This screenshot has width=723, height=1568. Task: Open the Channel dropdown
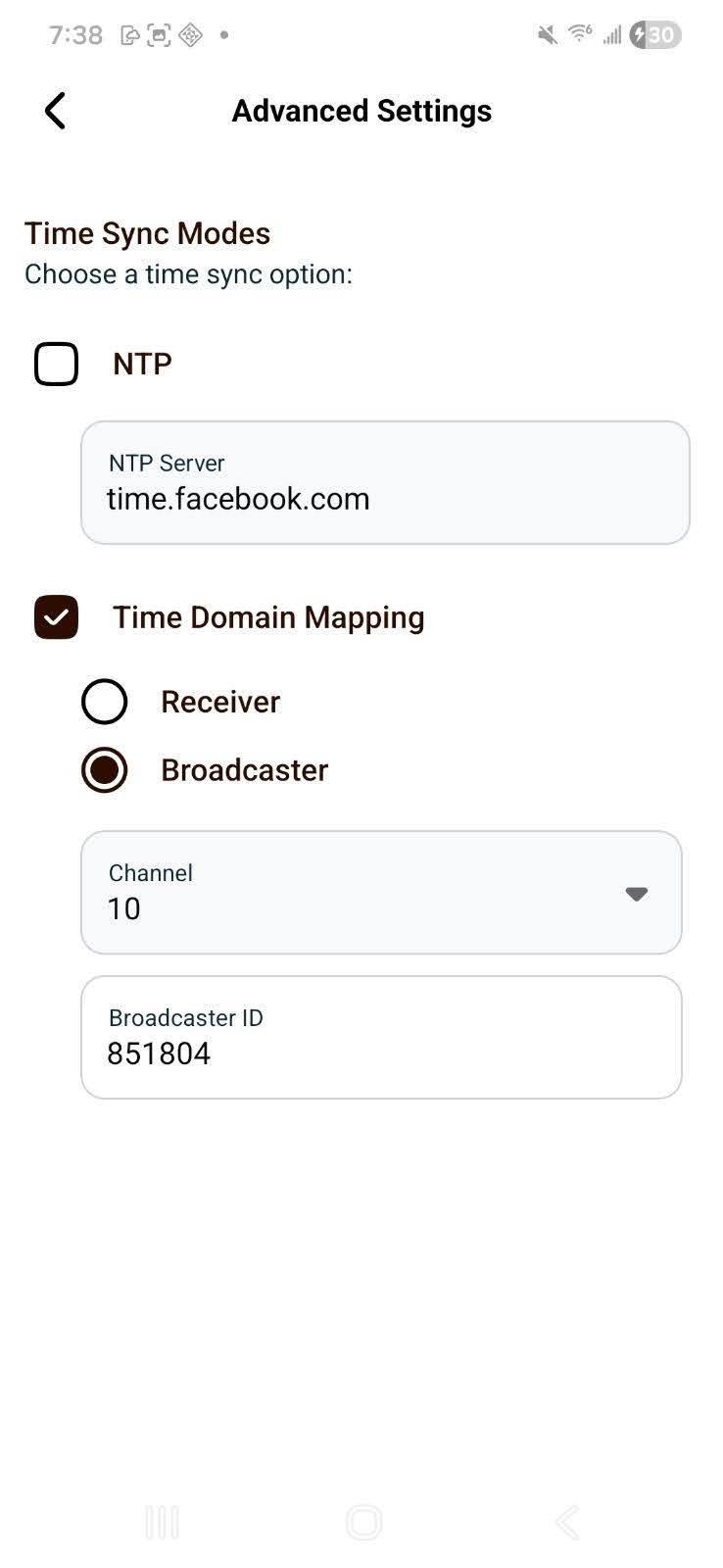tap(381, 893)
